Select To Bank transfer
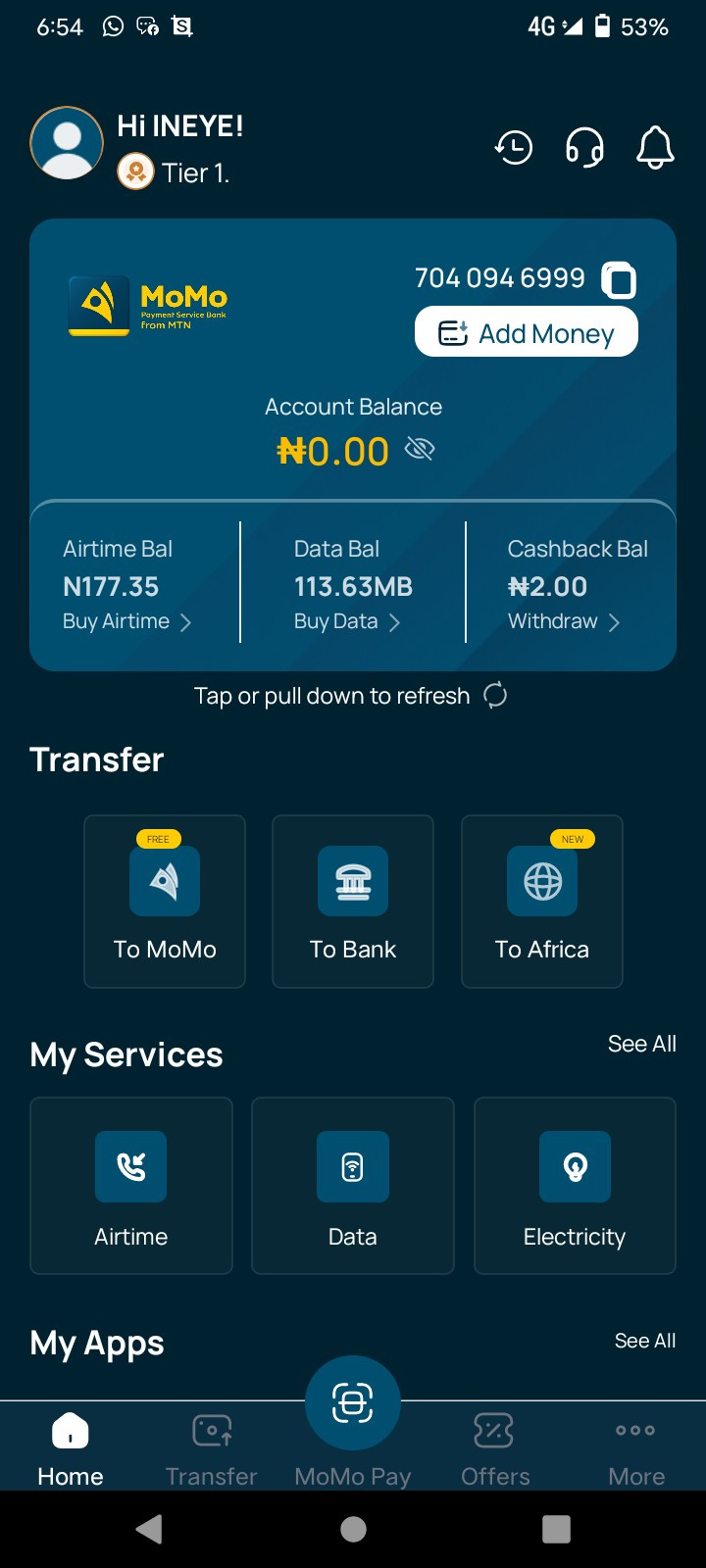The height and width of the screenshot is (1568, 706). (x=353, y=902)
